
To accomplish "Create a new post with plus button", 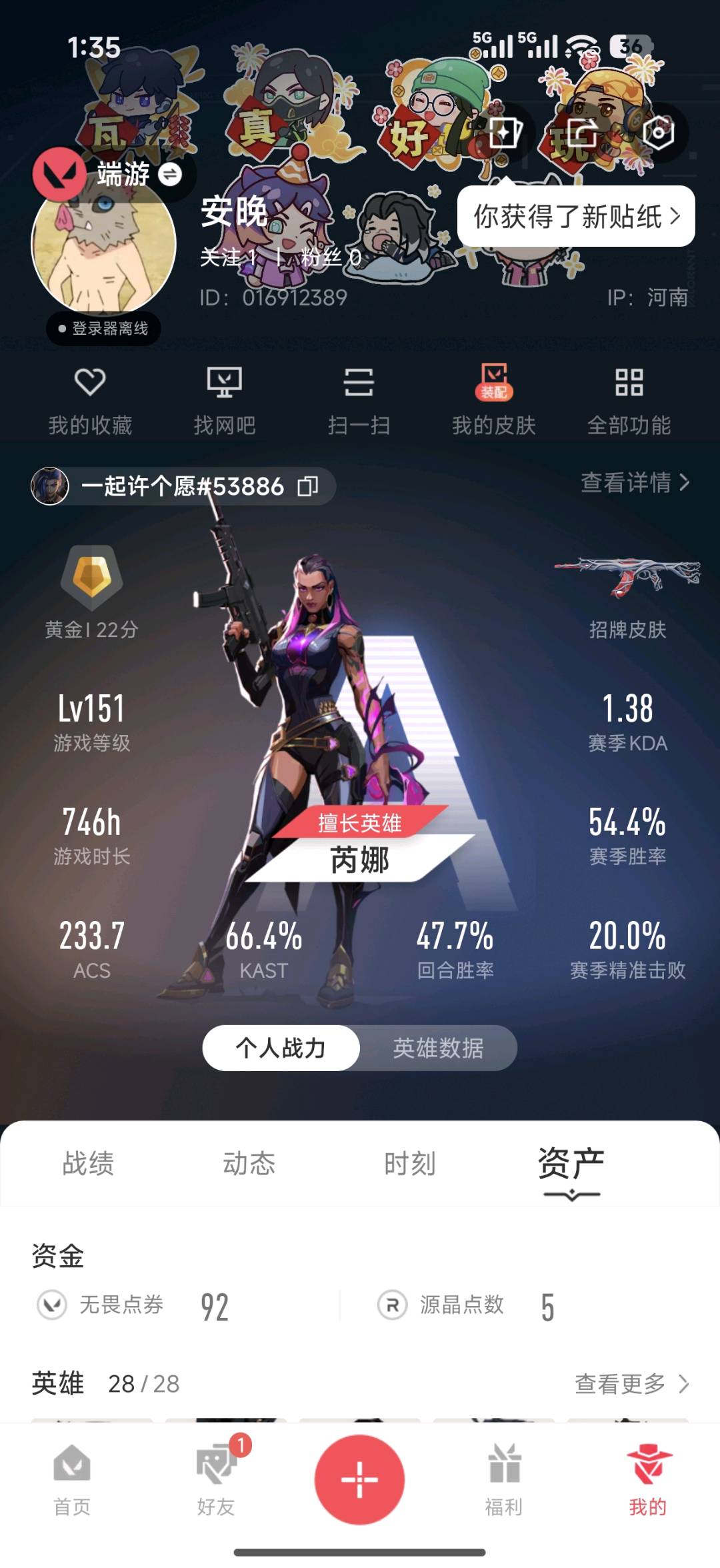I will pyautogui.click(x=359, y=1479).
